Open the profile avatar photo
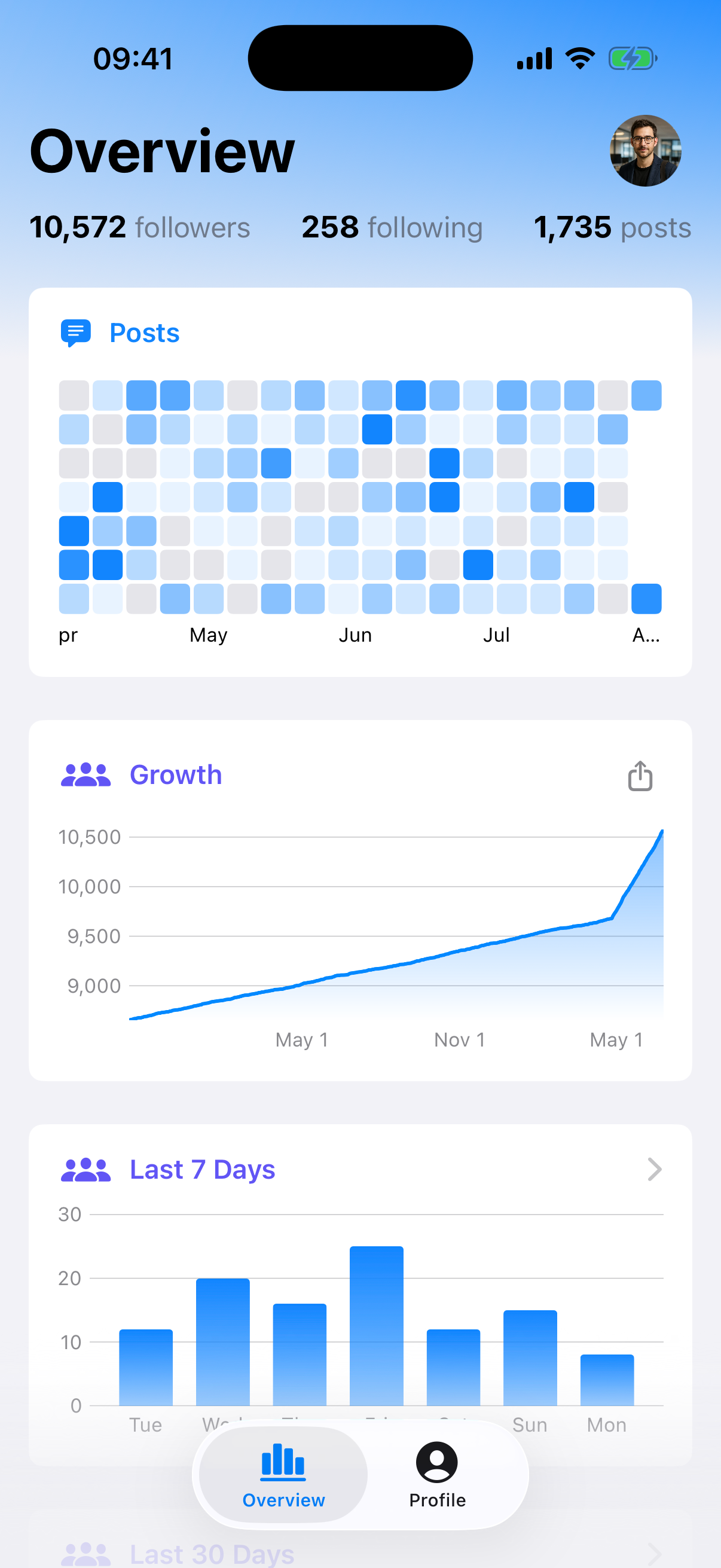The height and width of the screenshot is (1568, 721). [645, 150]
